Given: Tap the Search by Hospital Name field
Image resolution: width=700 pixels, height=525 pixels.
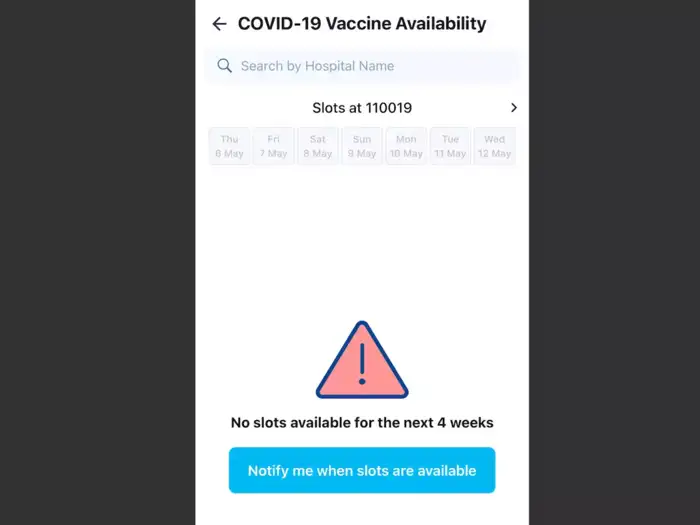Looking at the screenshot, I should (x=362, y=66).
